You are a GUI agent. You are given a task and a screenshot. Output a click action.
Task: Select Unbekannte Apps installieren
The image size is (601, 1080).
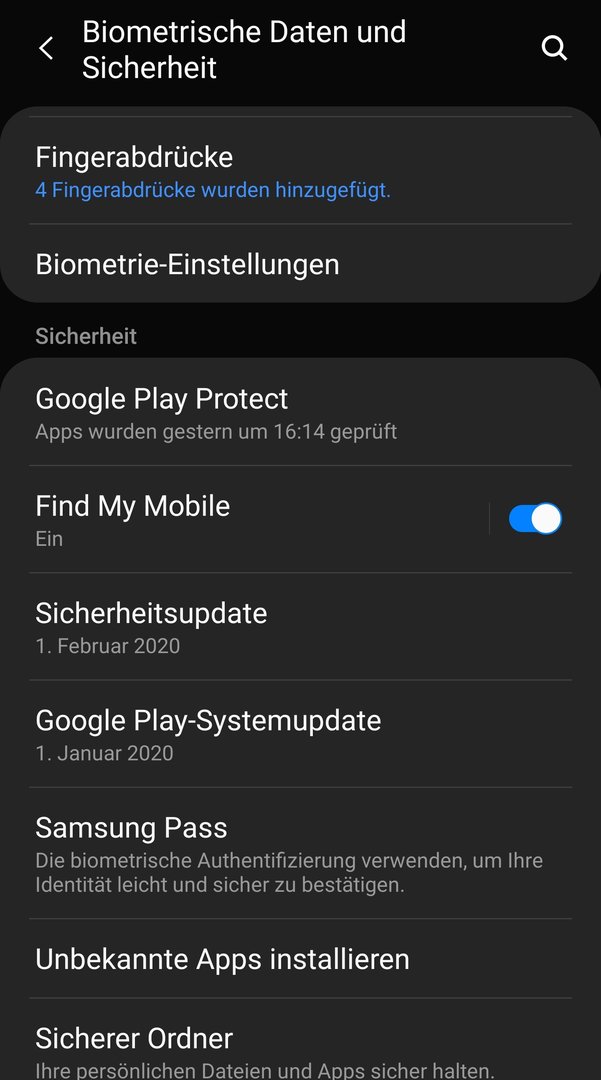click(x=300, y=959)
